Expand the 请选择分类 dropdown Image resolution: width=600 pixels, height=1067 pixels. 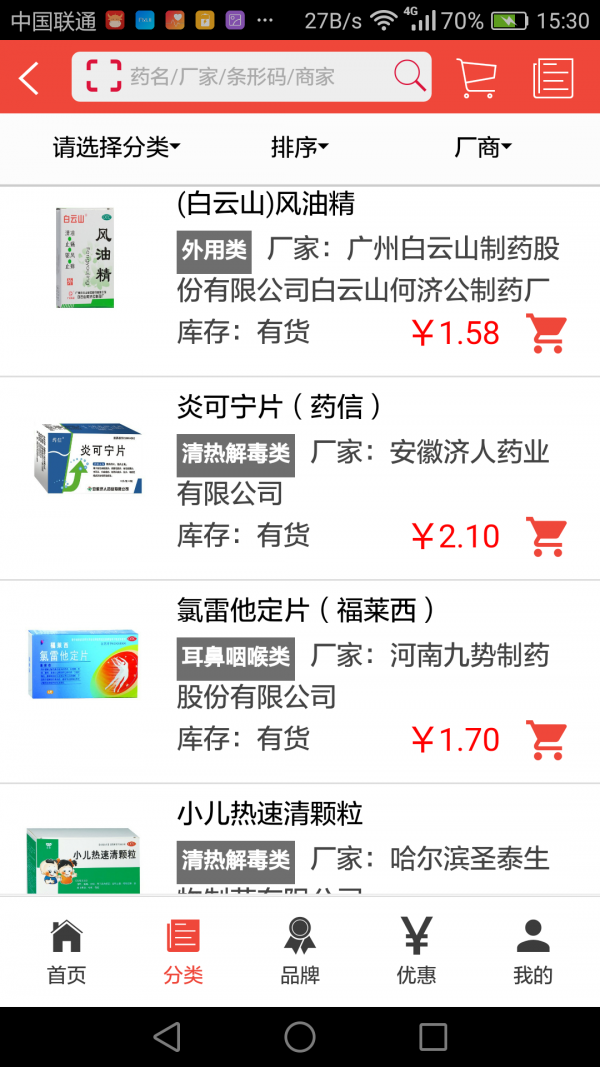[x=116, y=148]
